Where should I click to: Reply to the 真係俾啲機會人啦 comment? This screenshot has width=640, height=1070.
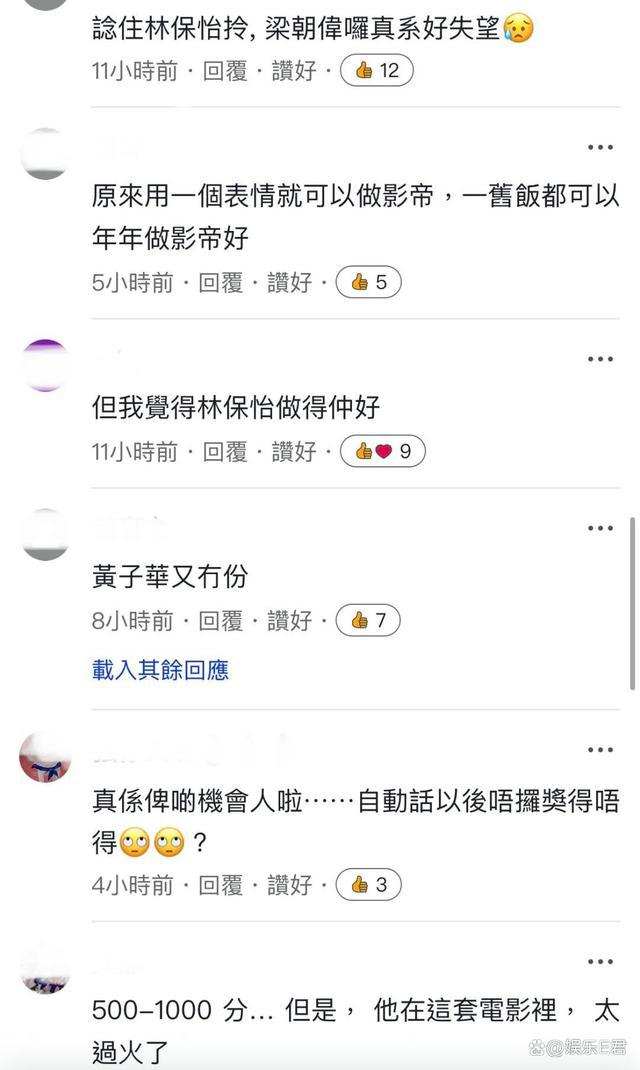tap(220, 885)
